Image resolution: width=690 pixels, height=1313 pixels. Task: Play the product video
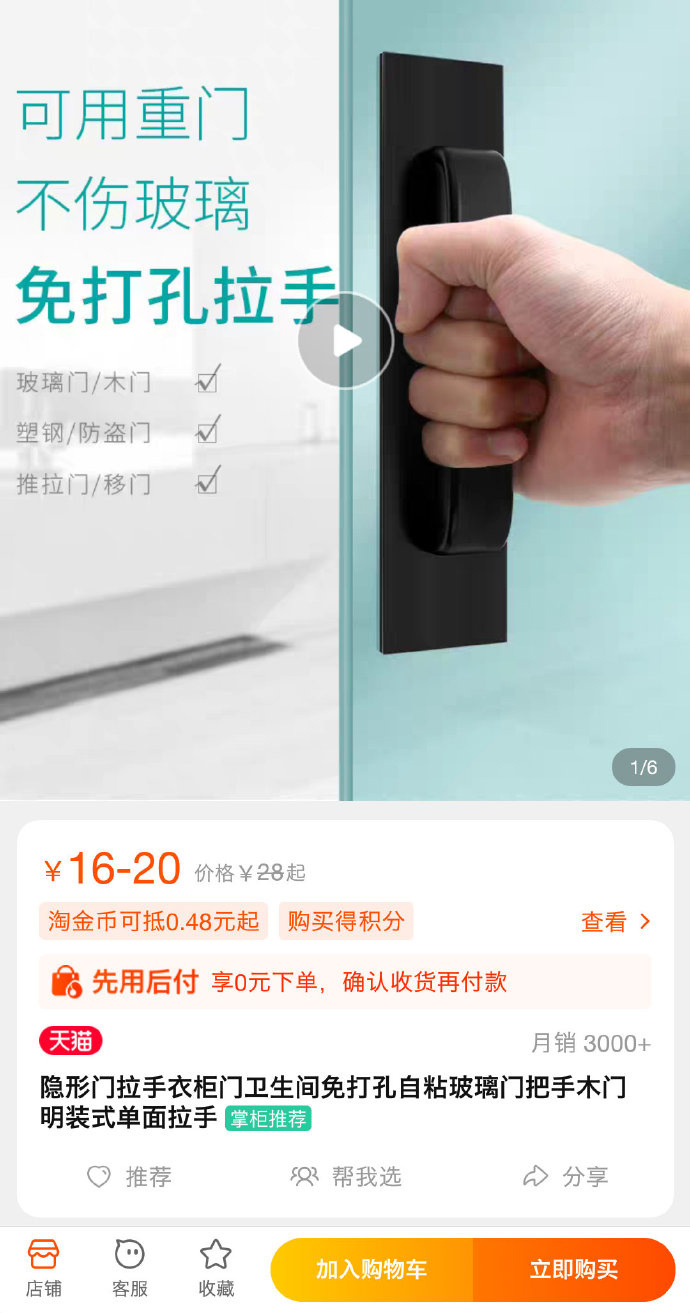[345, 340]
